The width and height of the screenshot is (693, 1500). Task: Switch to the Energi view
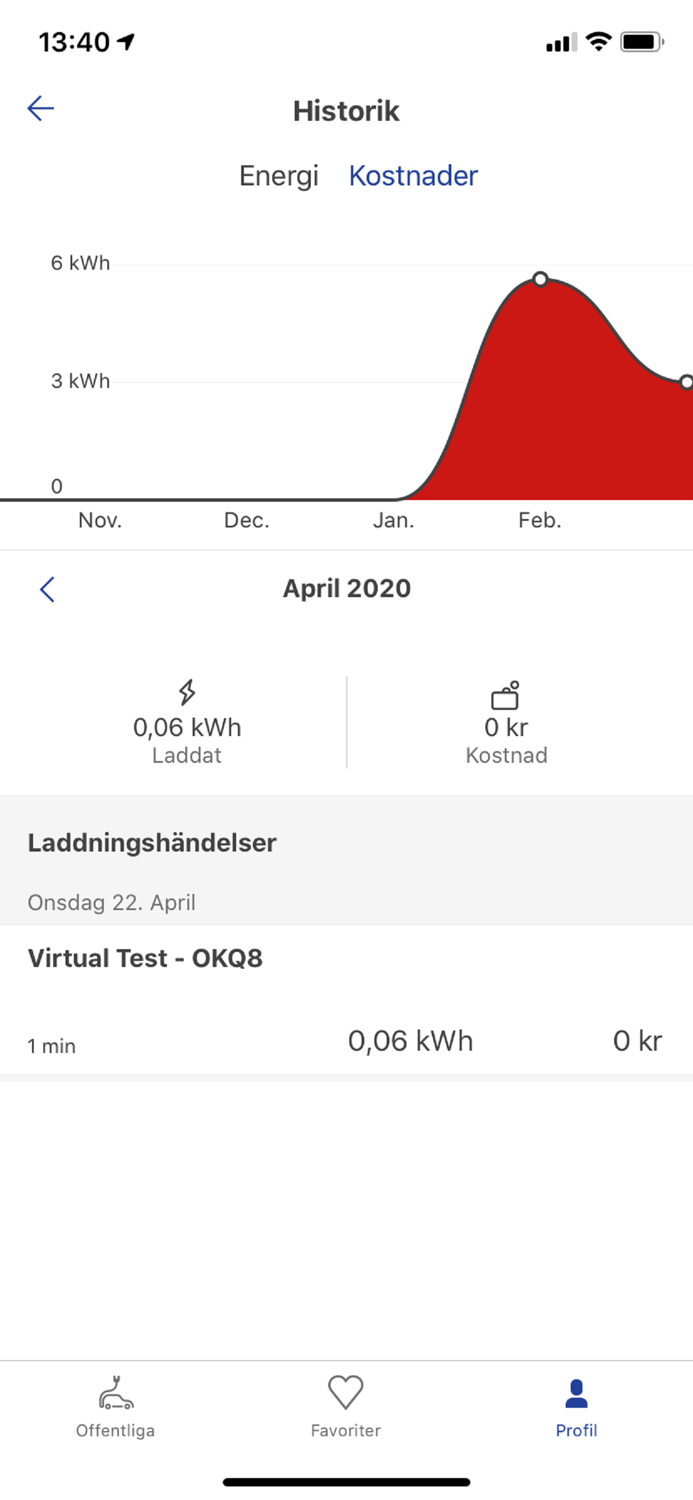[278, 176]
